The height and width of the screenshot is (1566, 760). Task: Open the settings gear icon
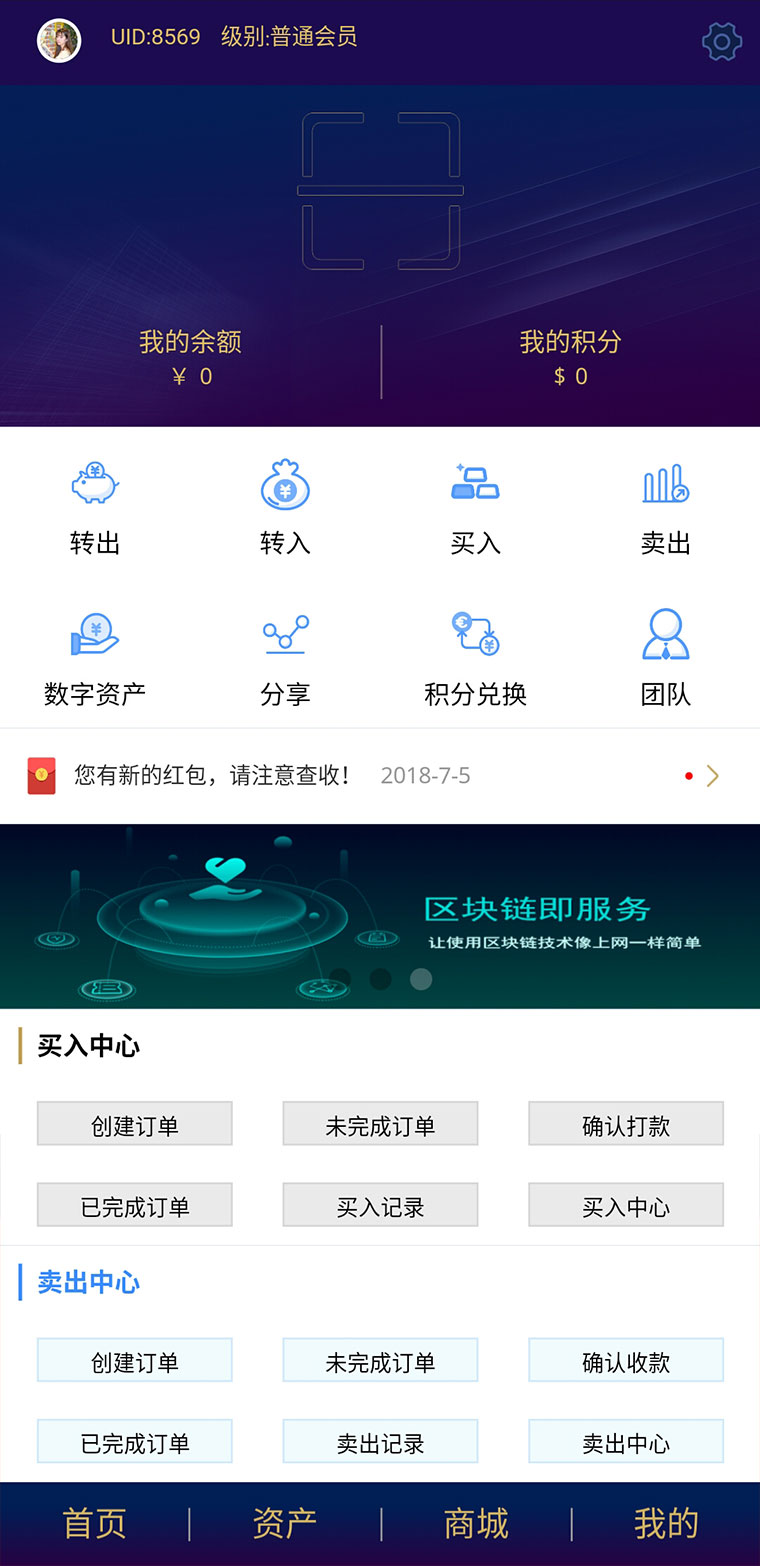click(x=721, y=42)
